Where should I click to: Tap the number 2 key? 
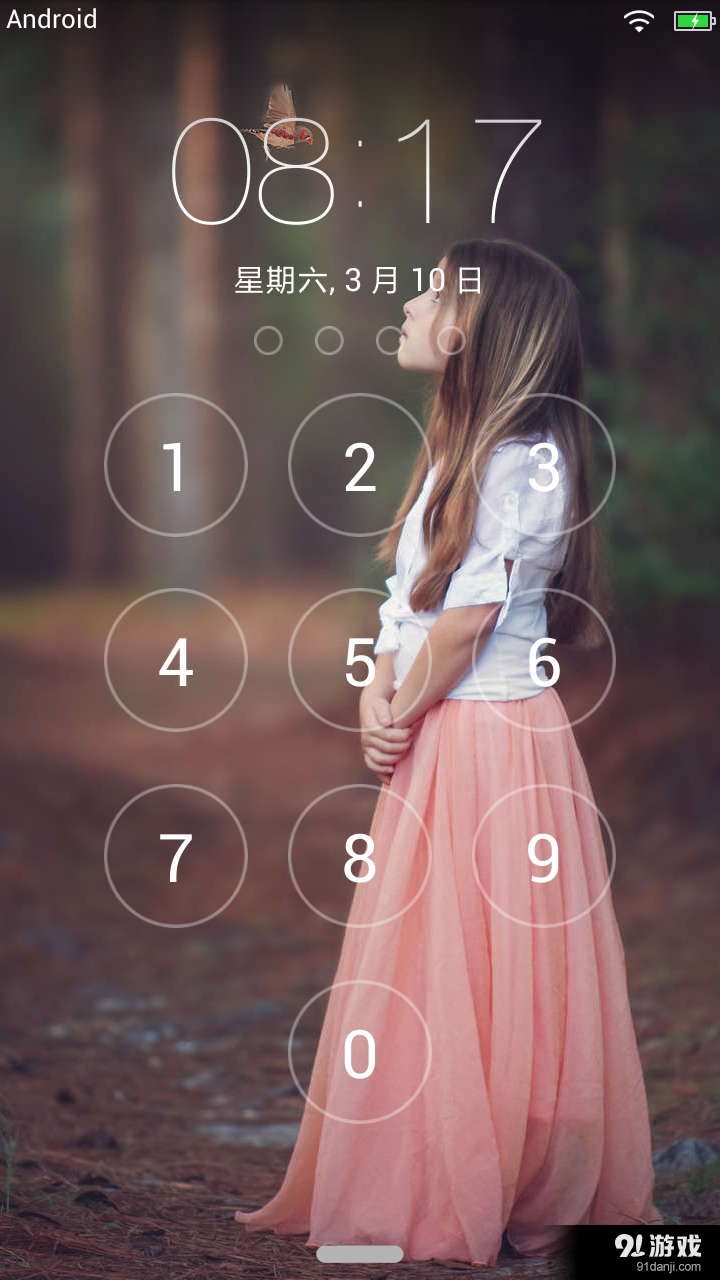pyautogui.click(x=360, y=465)
